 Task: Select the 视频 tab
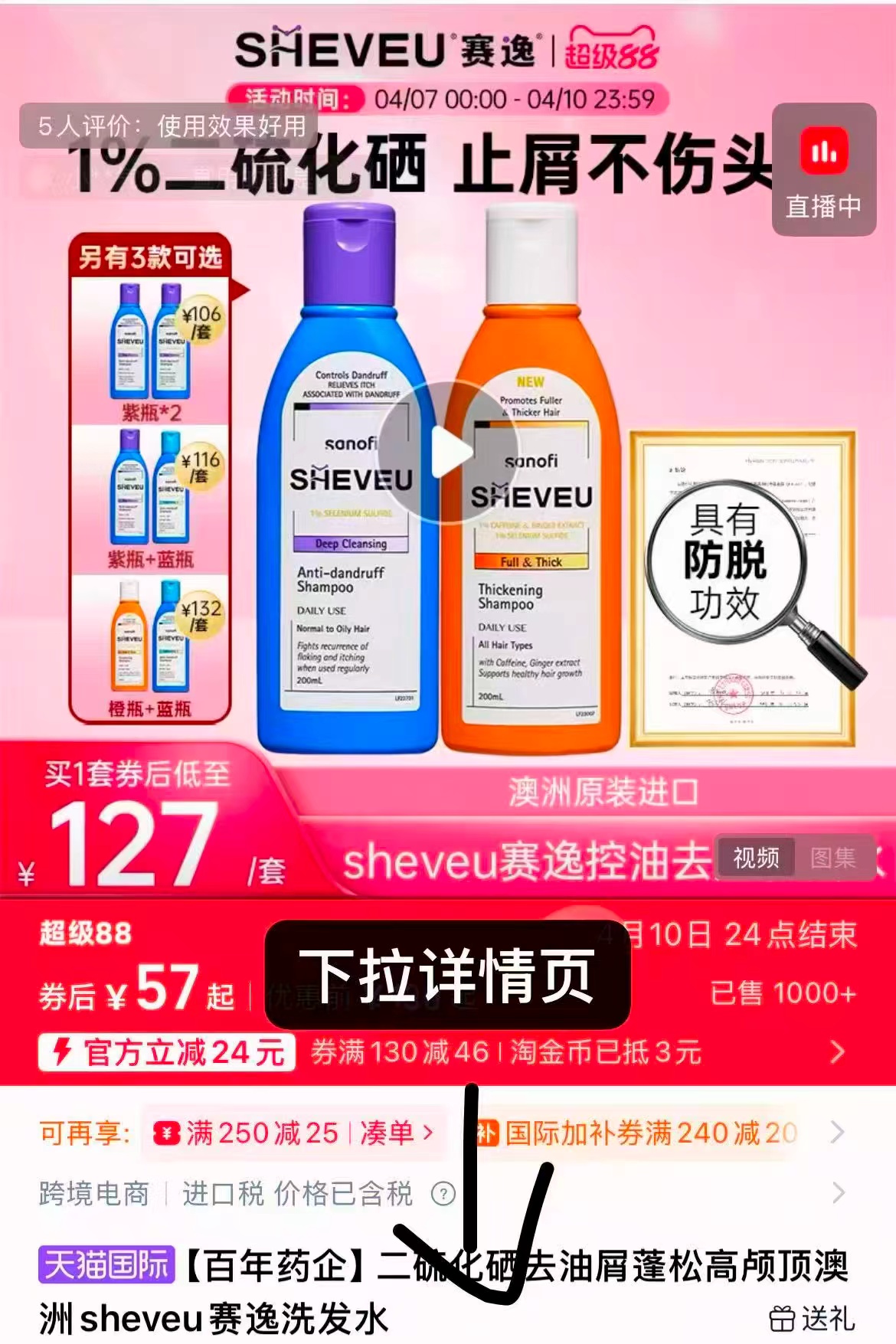pos(756,858)
